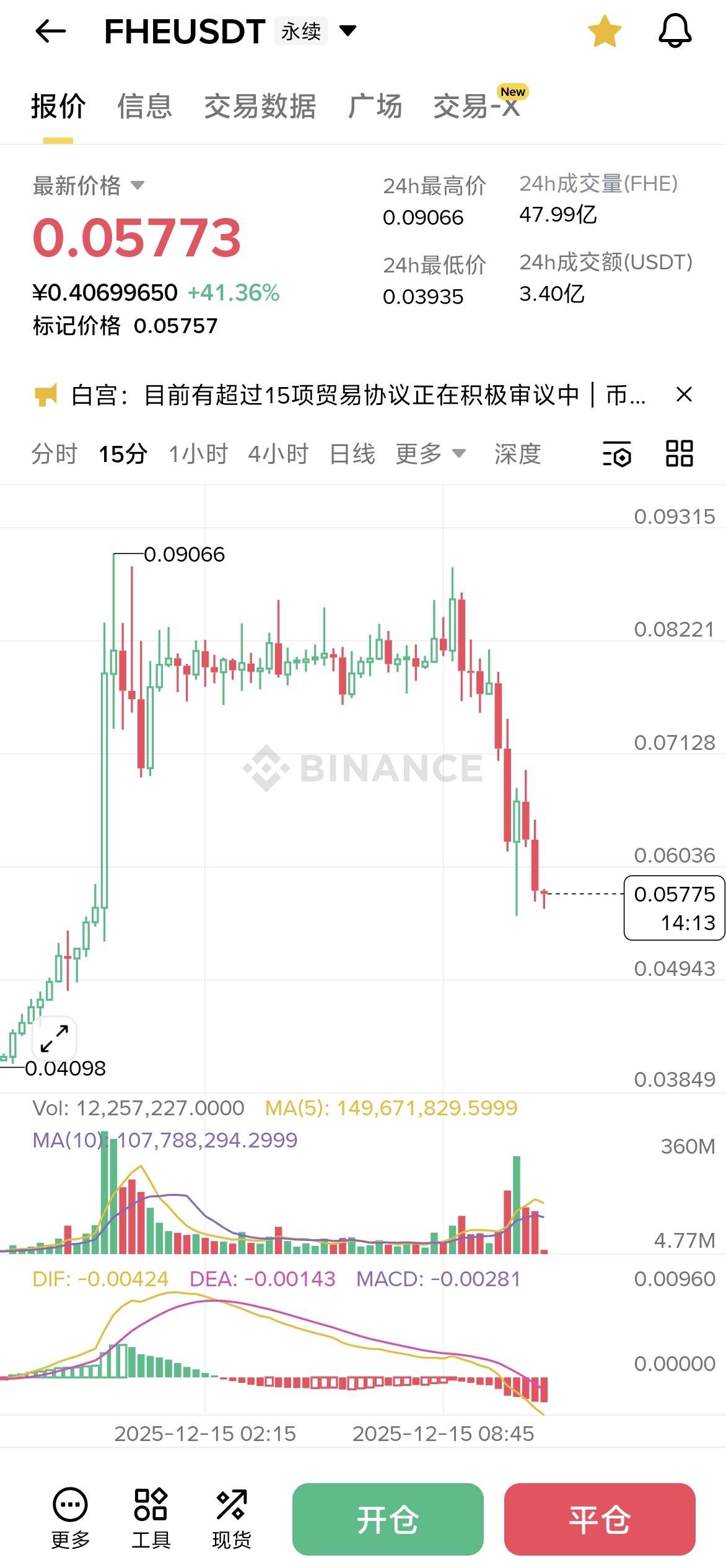
Task: Open price alert bell
Action: [x=675, y=31]
